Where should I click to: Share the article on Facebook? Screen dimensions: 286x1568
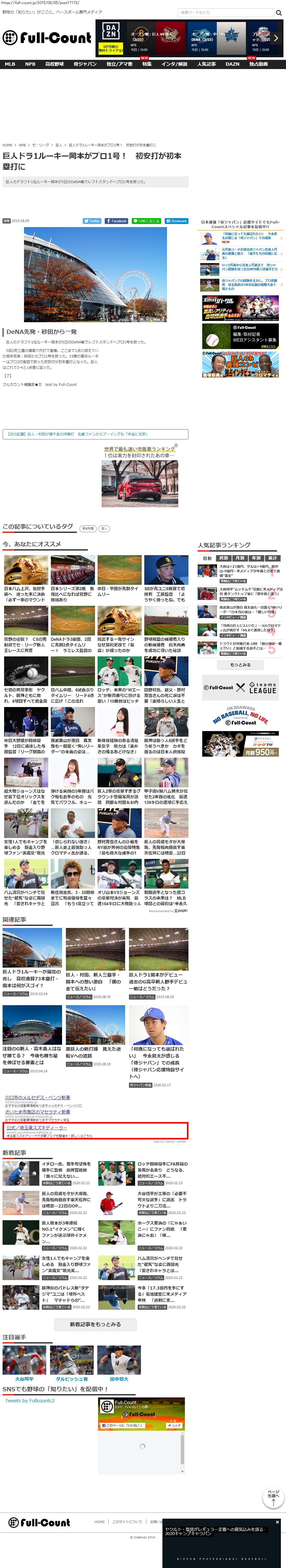116,221
